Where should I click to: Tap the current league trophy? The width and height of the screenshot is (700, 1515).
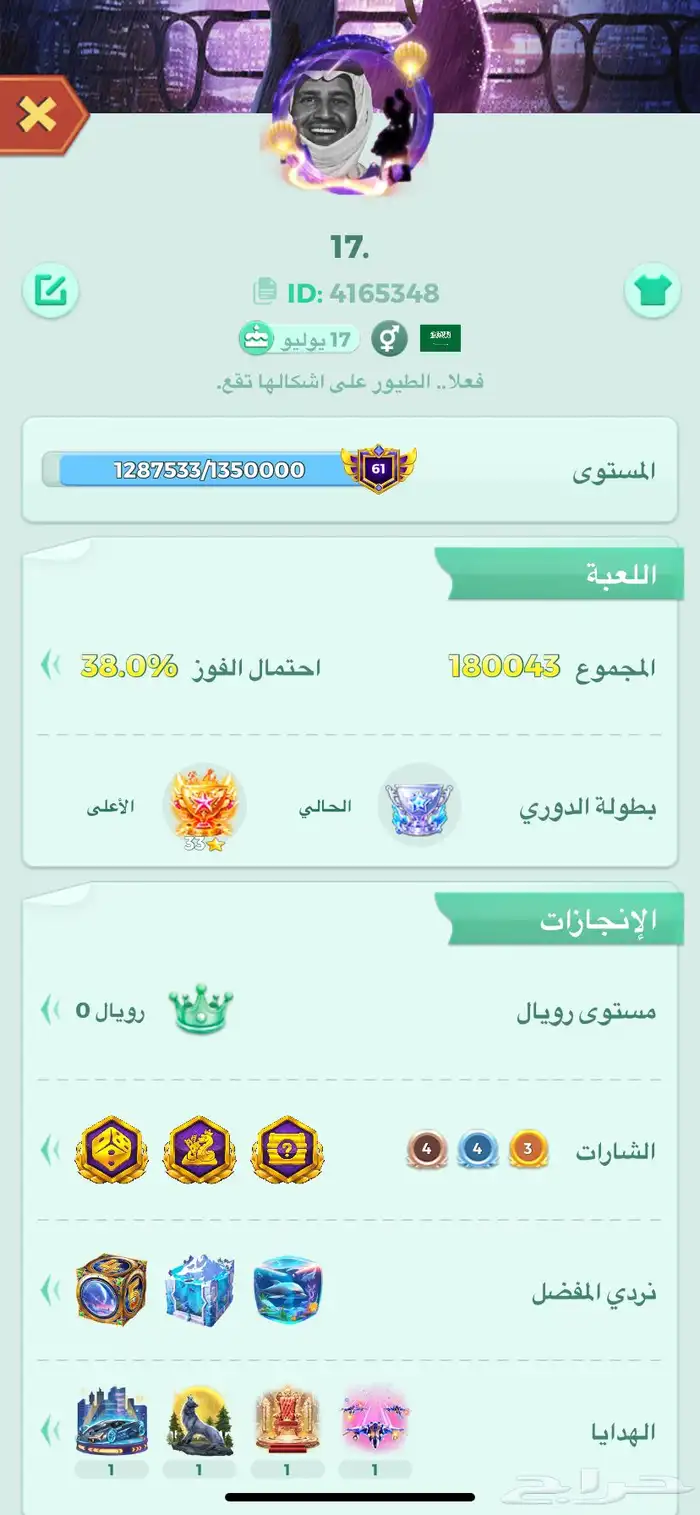click(x=419, y=806)
